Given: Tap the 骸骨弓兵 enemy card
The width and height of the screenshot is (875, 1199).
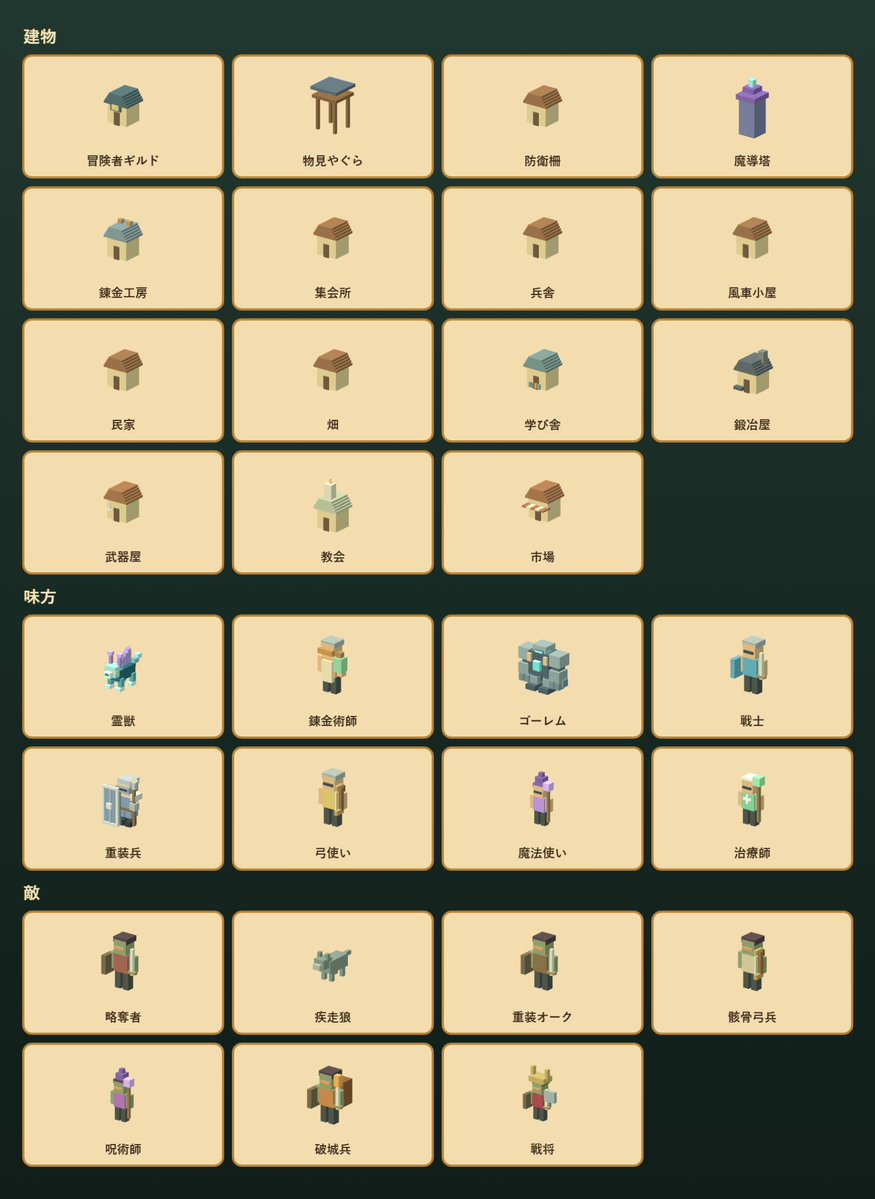Looking at the screenshot, I should point(752,973).
